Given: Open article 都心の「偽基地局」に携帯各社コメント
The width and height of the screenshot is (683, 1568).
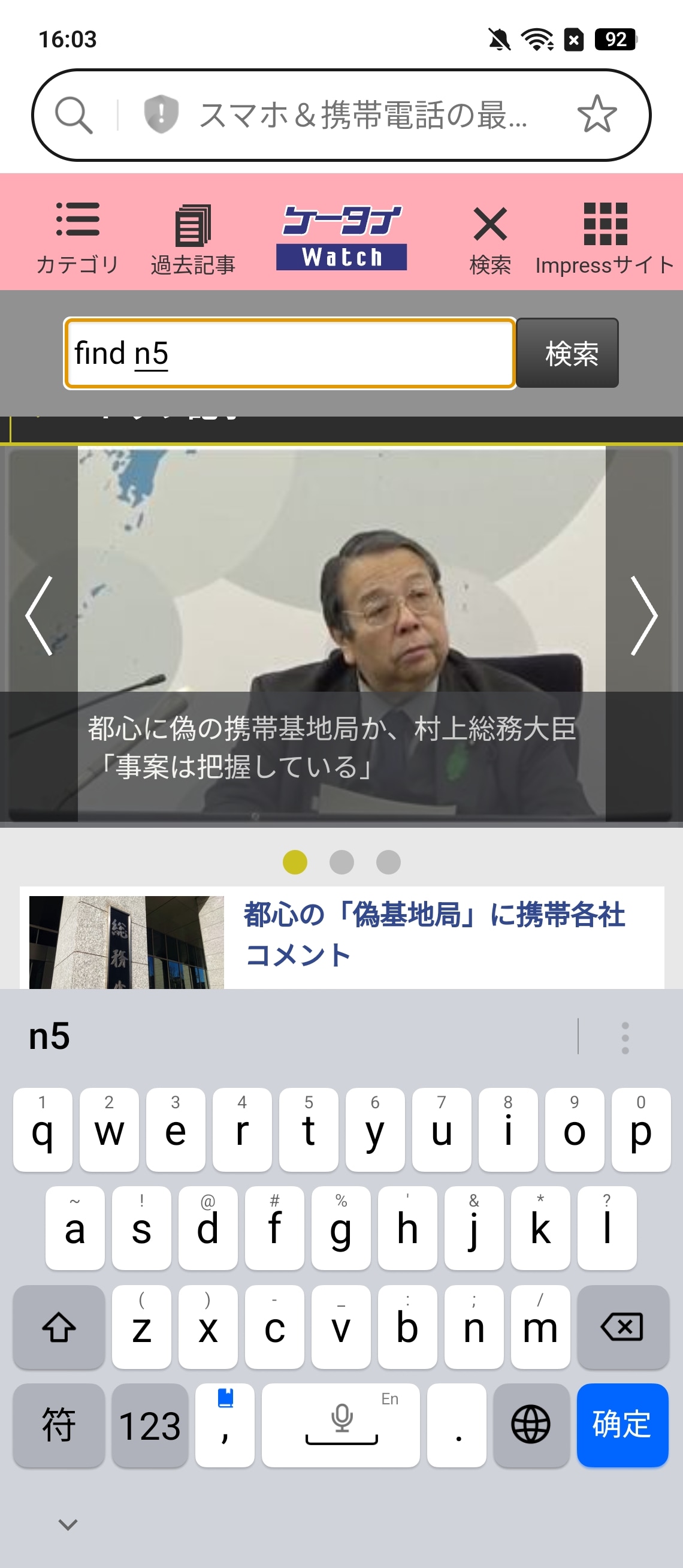Looking at the screenshot, I should click(434, 934).
